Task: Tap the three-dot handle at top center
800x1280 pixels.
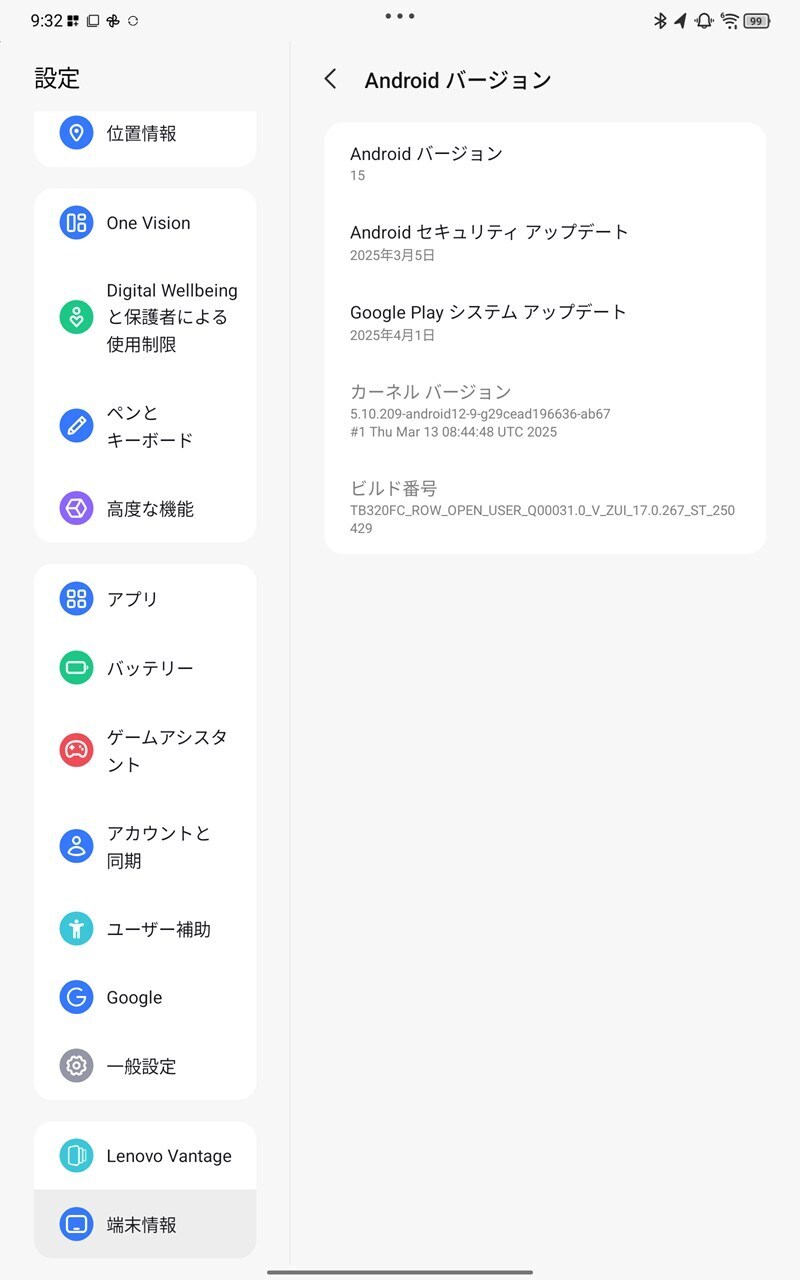Action: (x=400, y=16)
